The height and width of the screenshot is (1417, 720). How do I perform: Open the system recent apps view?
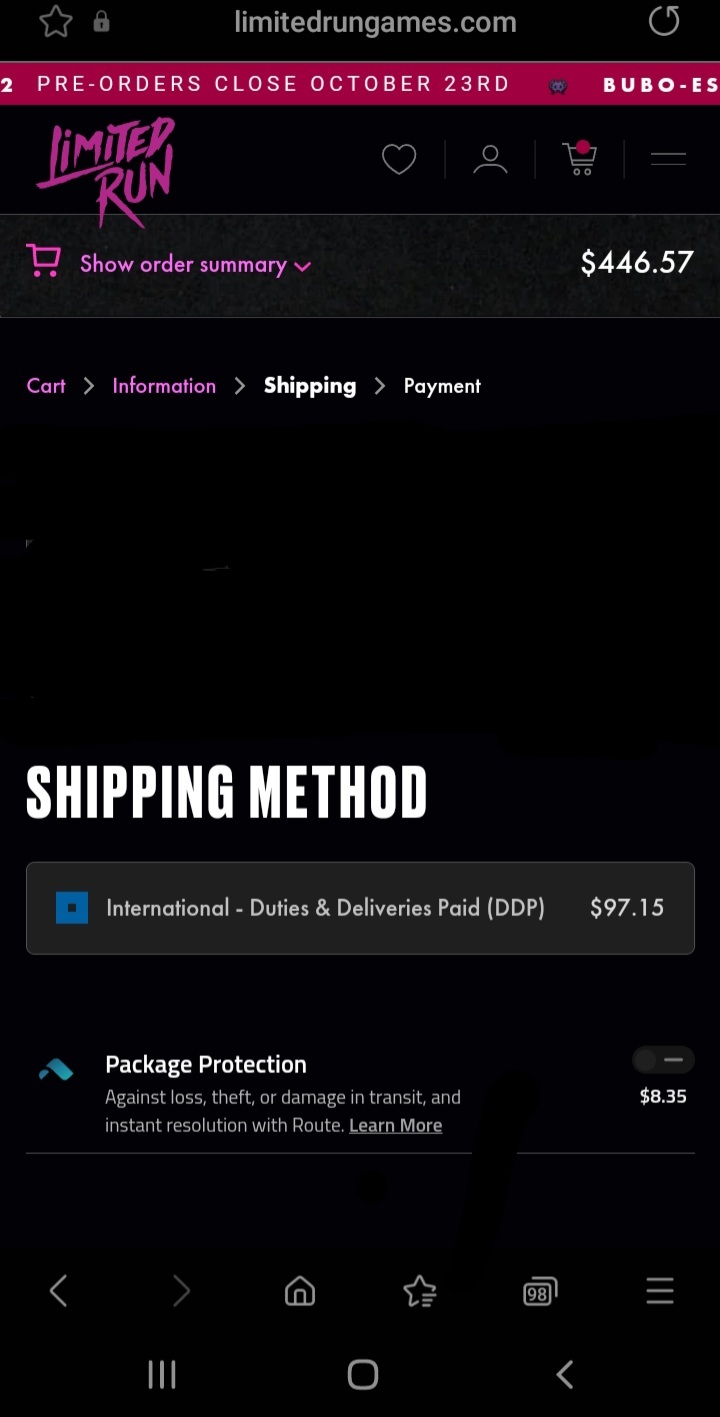coord(162,1375)
